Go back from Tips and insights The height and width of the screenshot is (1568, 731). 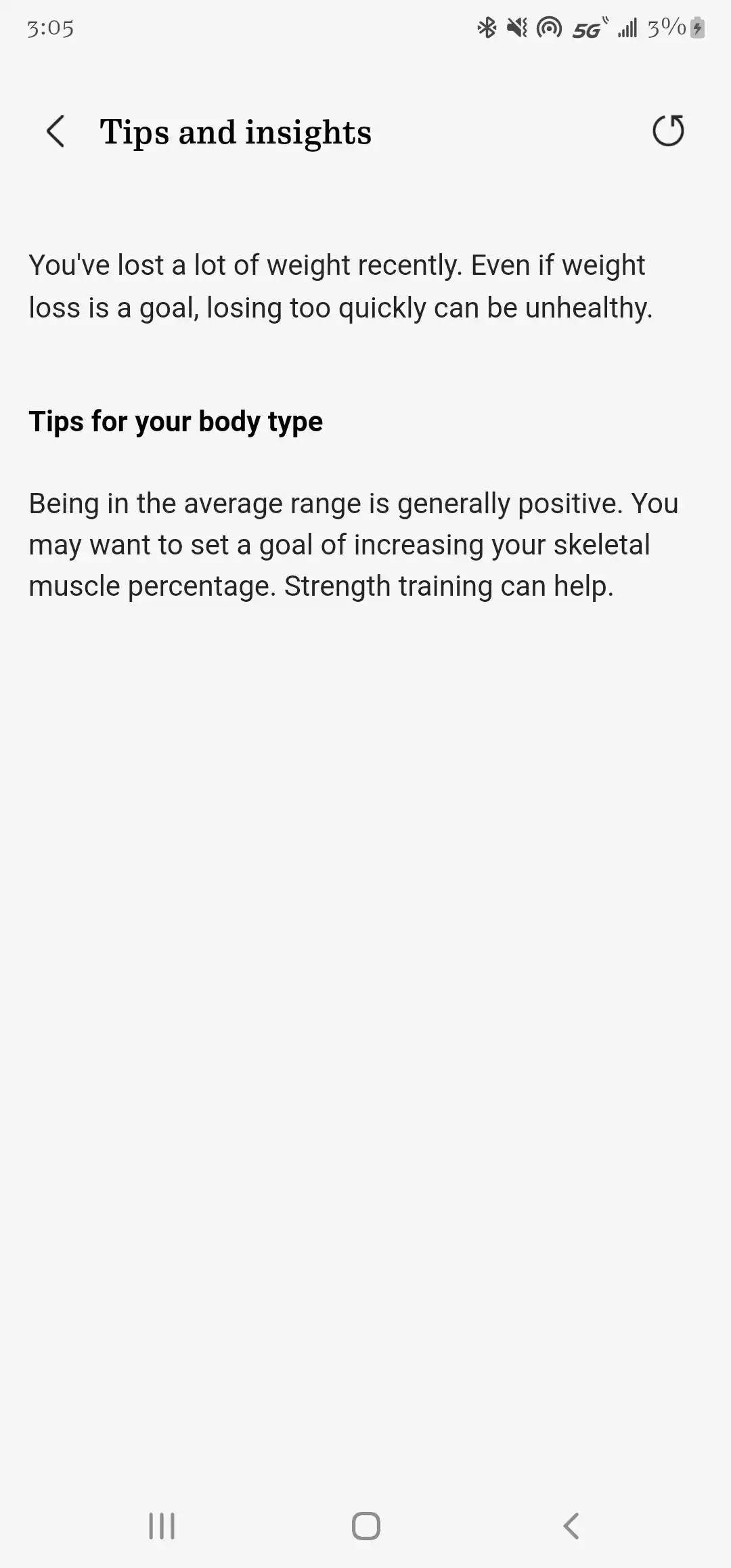click(56, 131)
